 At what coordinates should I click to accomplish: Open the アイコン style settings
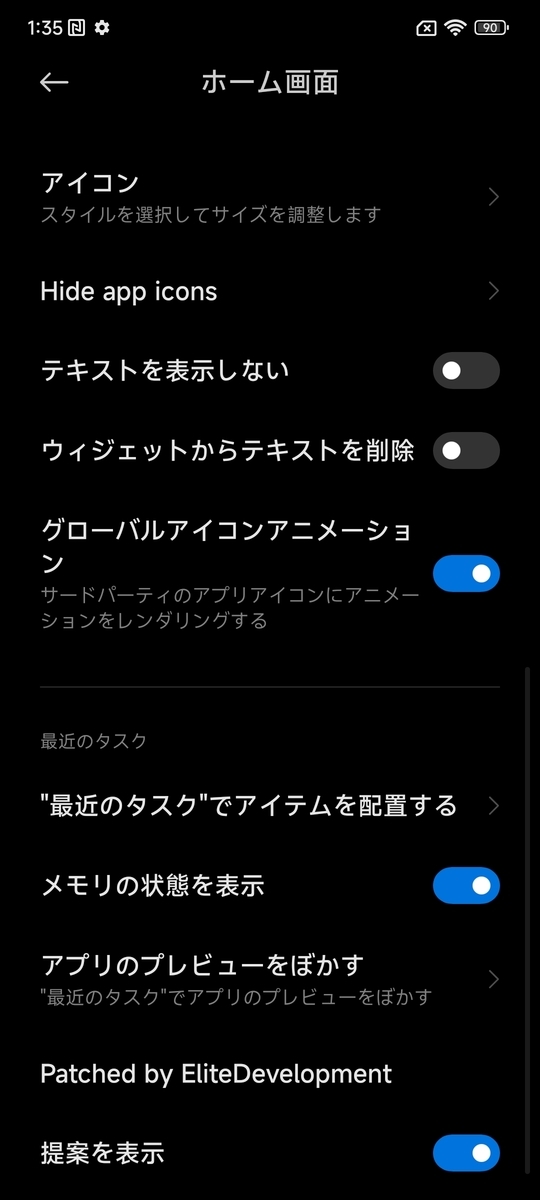(270, 197)
